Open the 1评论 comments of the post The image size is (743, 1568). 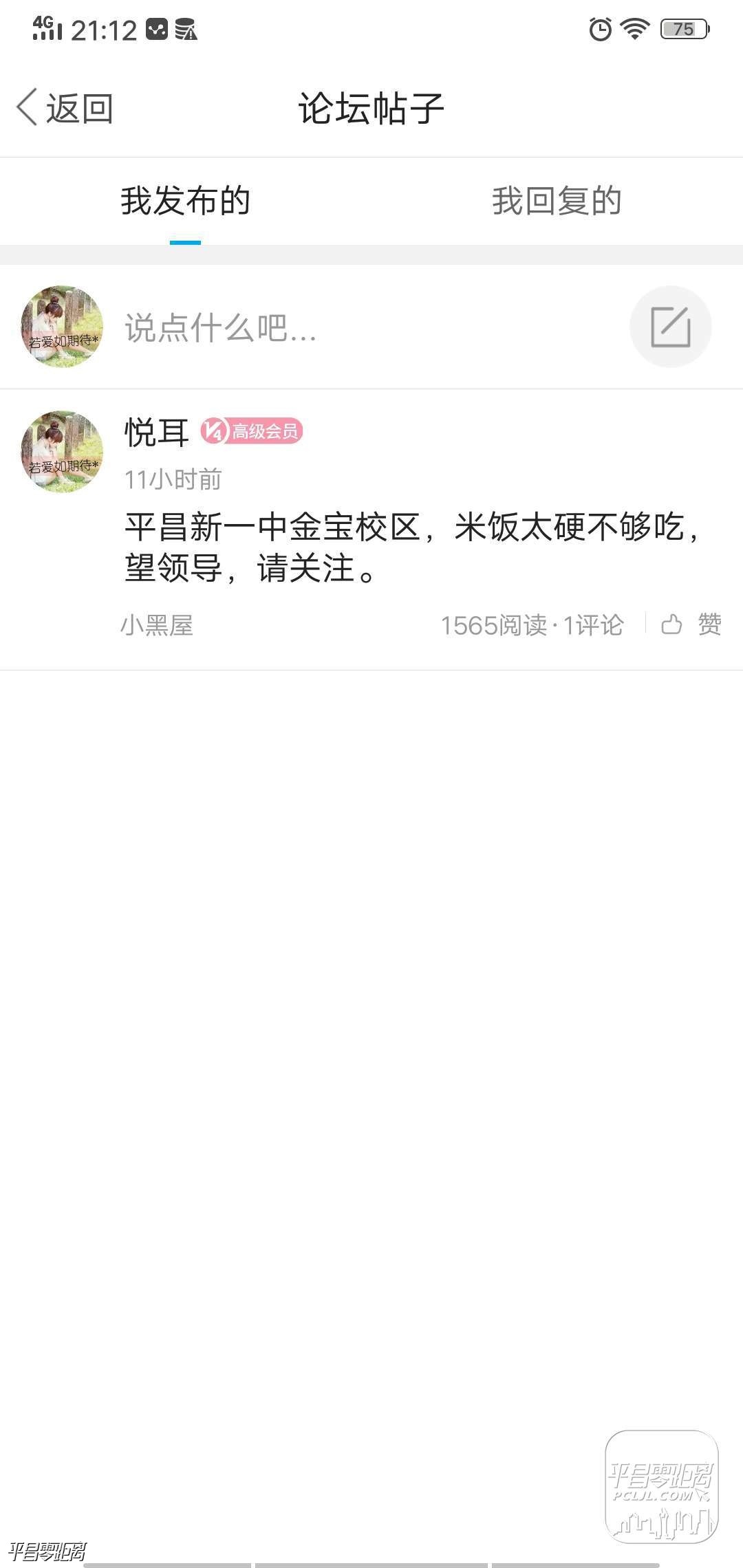pos(593,625)
